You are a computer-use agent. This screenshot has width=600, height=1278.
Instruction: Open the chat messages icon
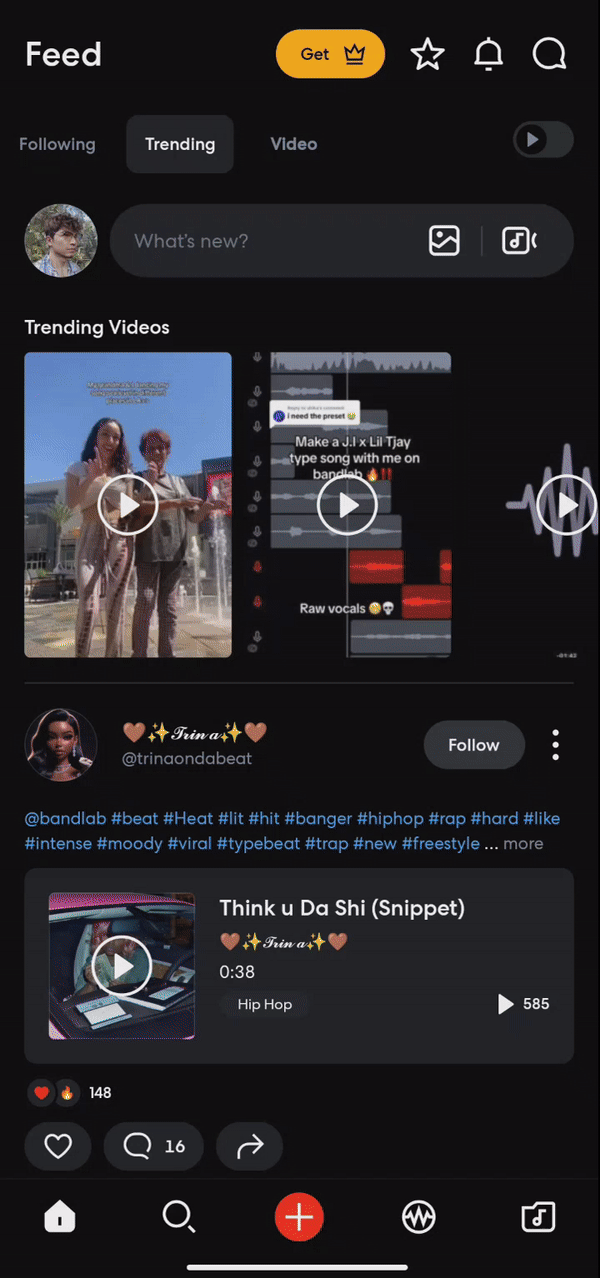pos(549,54)
